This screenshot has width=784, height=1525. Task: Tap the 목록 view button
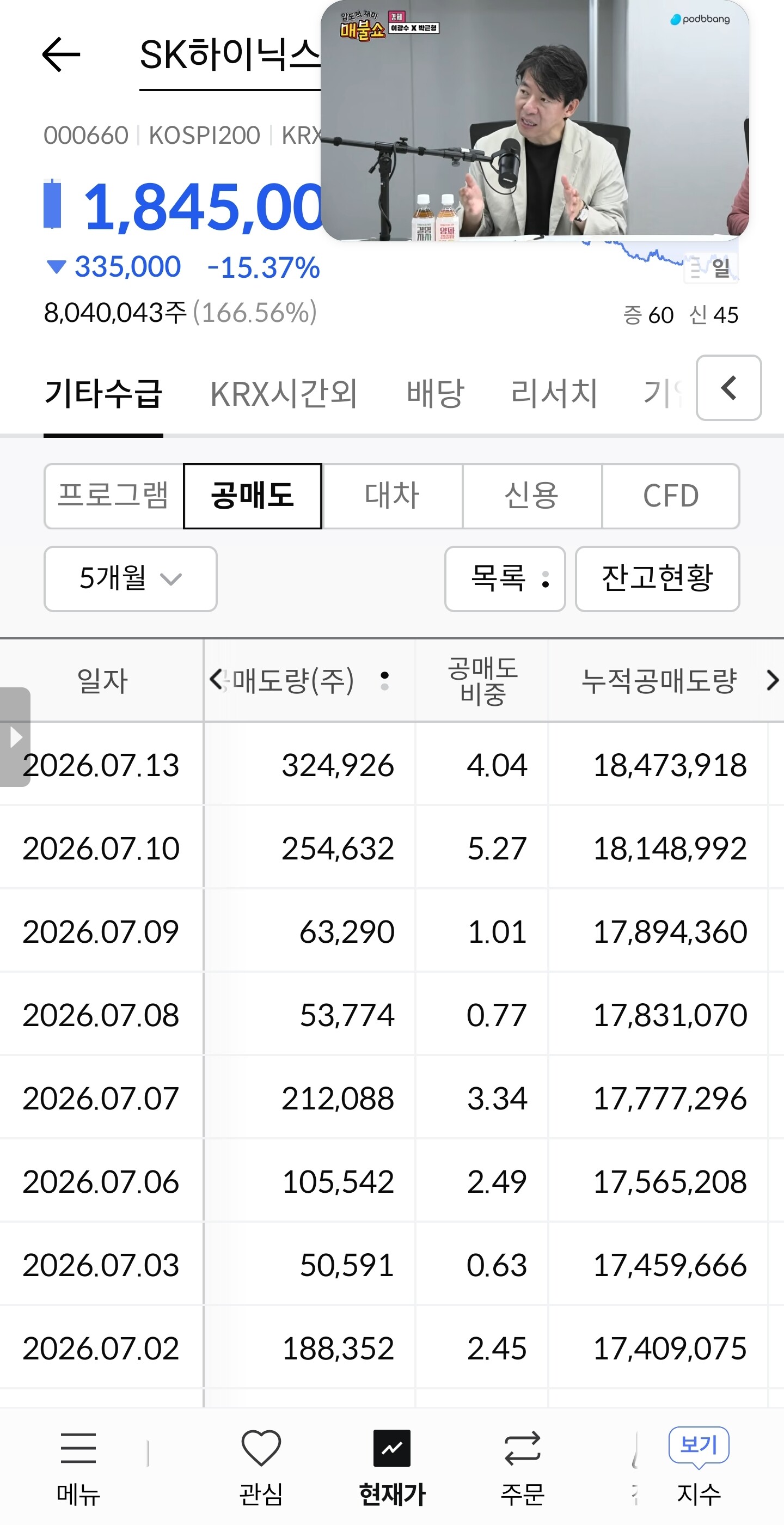point(505,578)
